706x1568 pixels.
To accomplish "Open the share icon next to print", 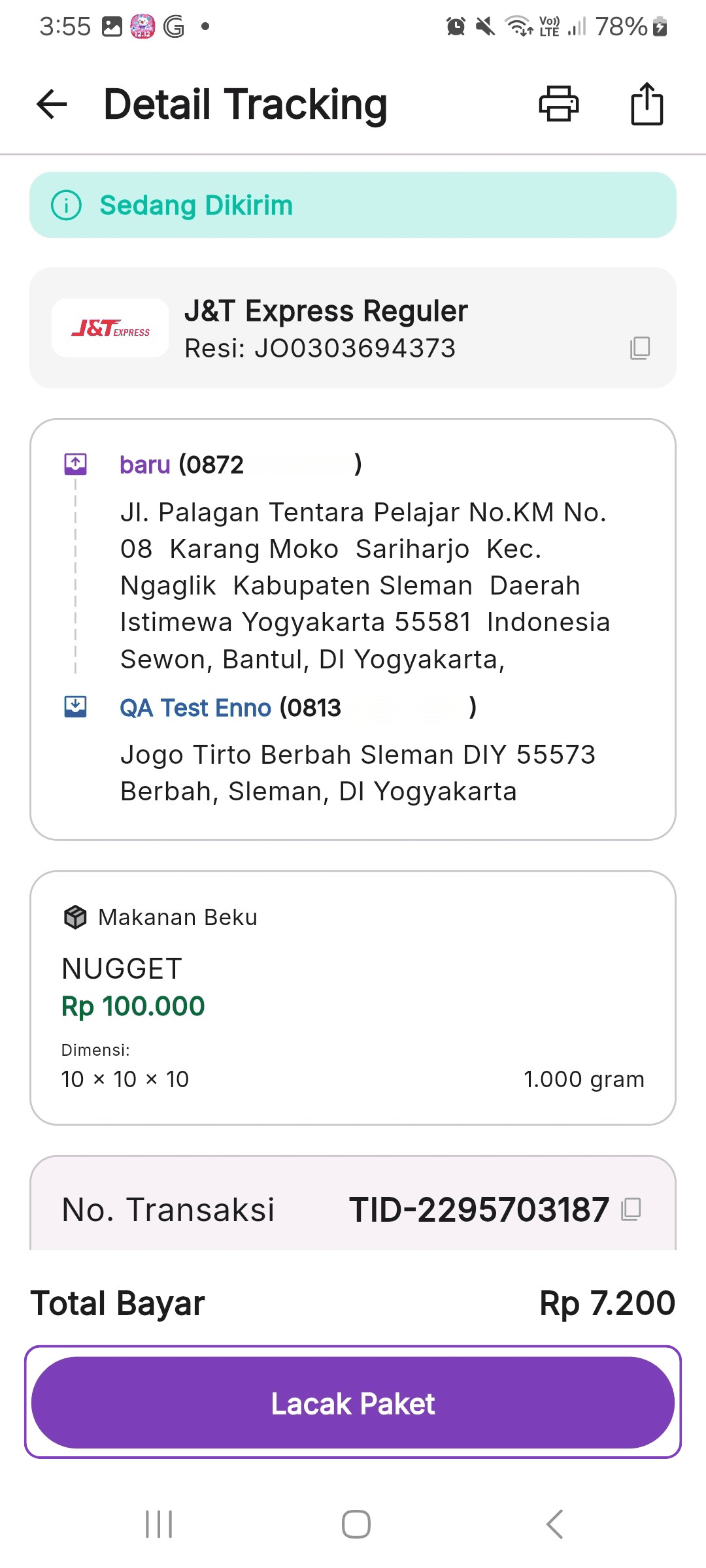I will [x=646, y=103].
